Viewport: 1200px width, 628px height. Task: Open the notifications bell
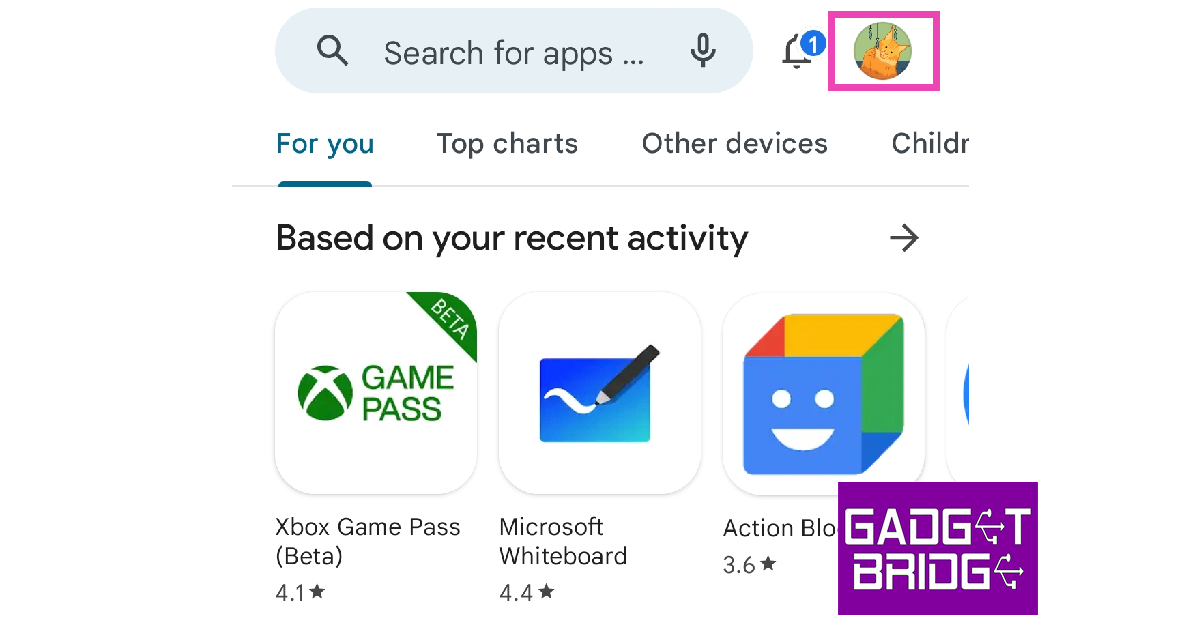(x=798, y=51)
